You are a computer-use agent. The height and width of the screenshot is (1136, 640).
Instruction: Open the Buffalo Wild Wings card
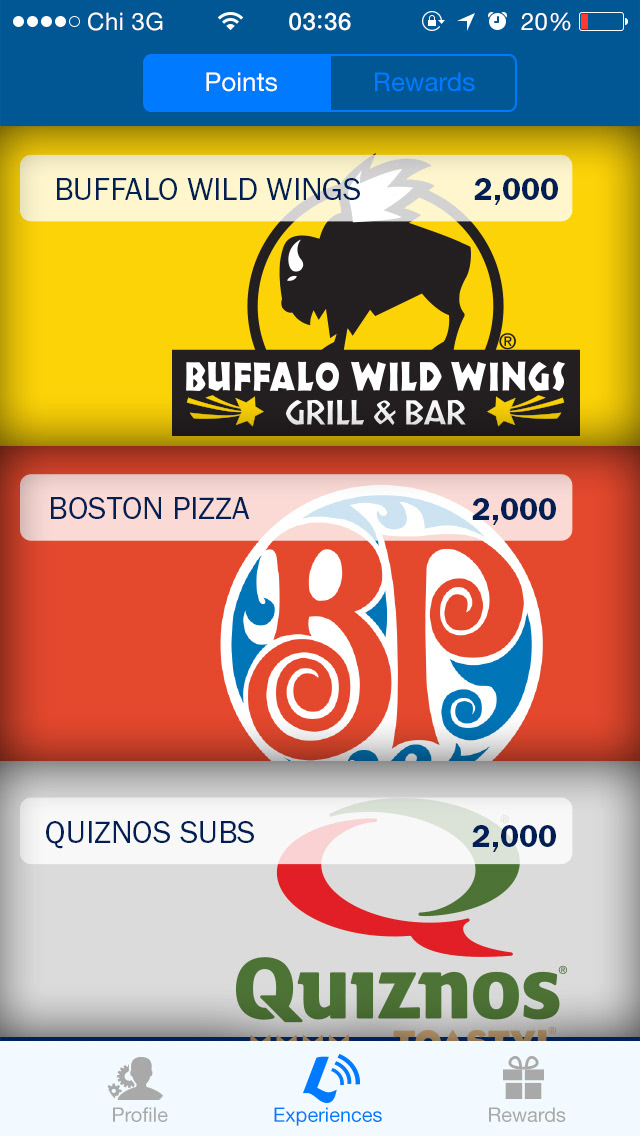[x=320, y=290]
